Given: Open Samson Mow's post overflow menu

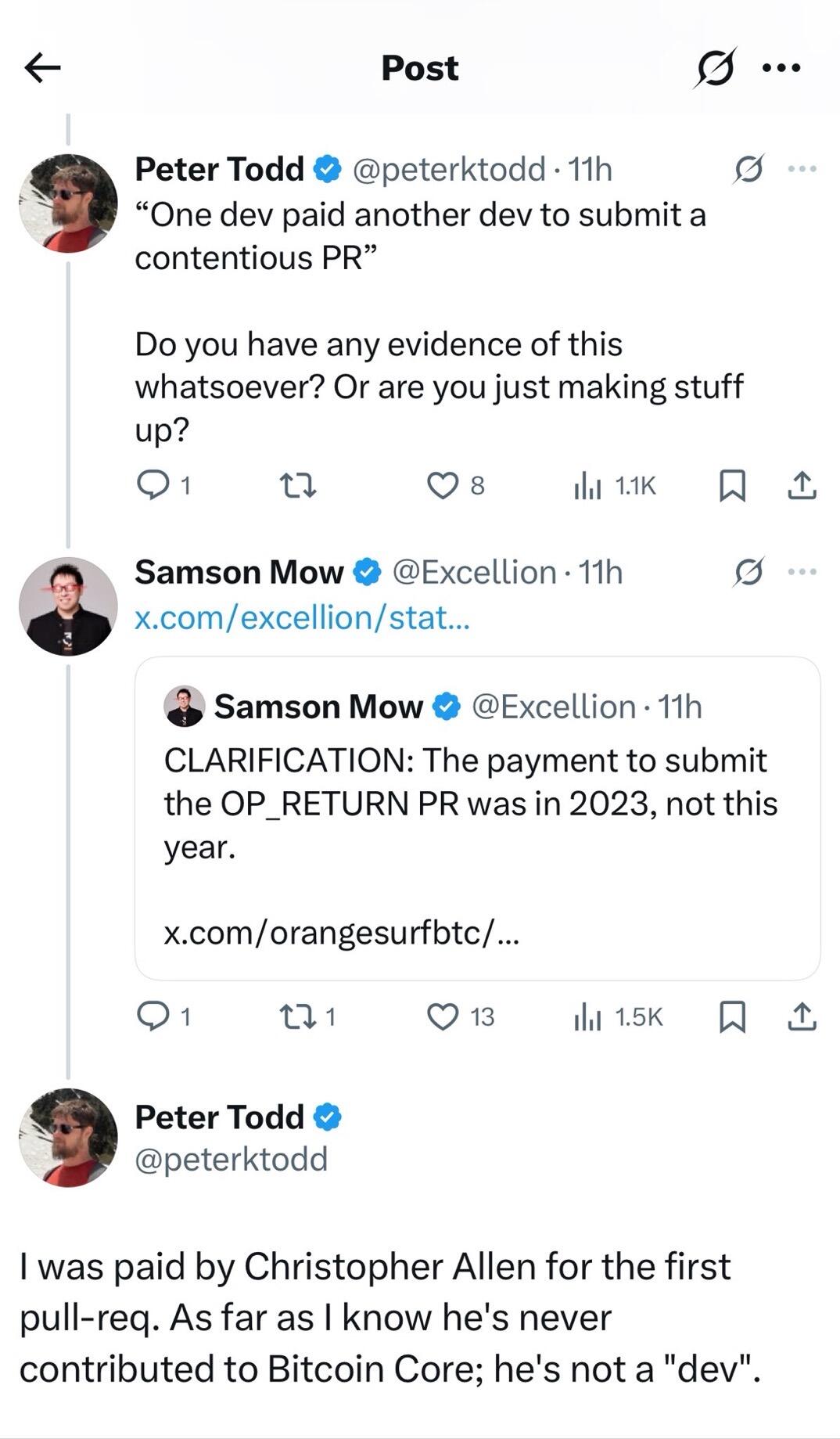Looking at the screenshot, I should pos(802,572).
